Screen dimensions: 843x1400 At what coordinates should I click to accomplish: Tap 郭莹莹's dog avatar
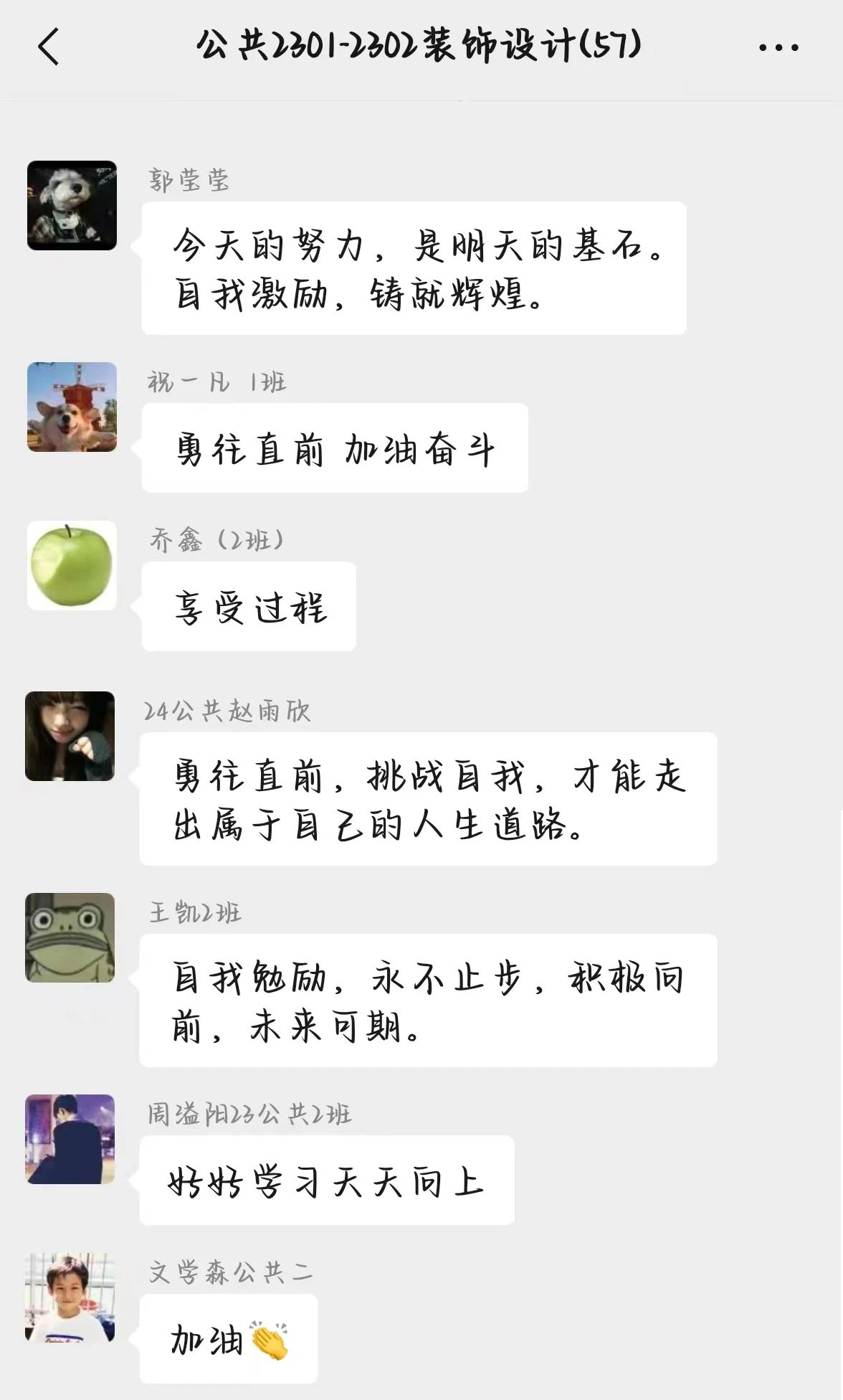click(72, 206)
